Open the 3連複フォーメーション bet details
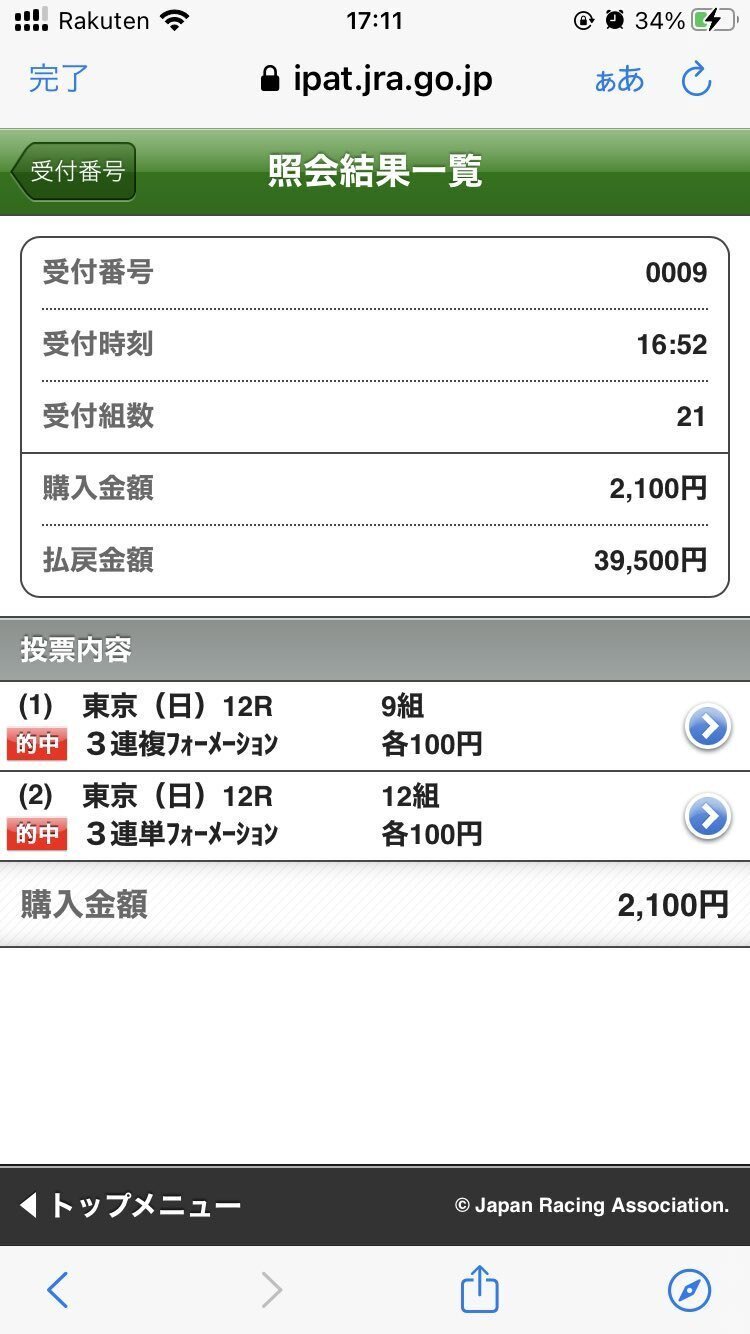This screenshot has width=750, height=1334. [707, 727]
